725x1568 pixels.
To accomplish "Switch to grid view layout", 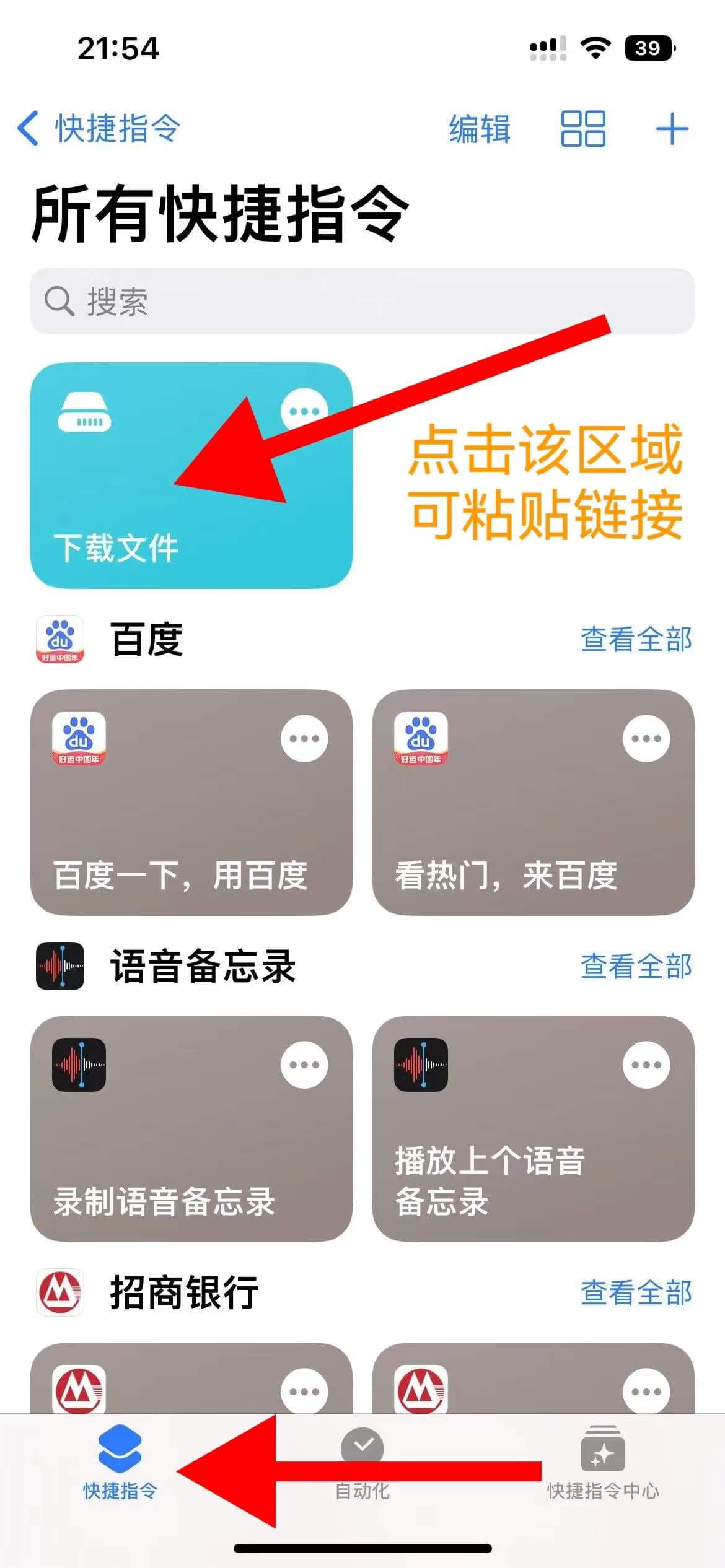I will click(x=582, y=129).
